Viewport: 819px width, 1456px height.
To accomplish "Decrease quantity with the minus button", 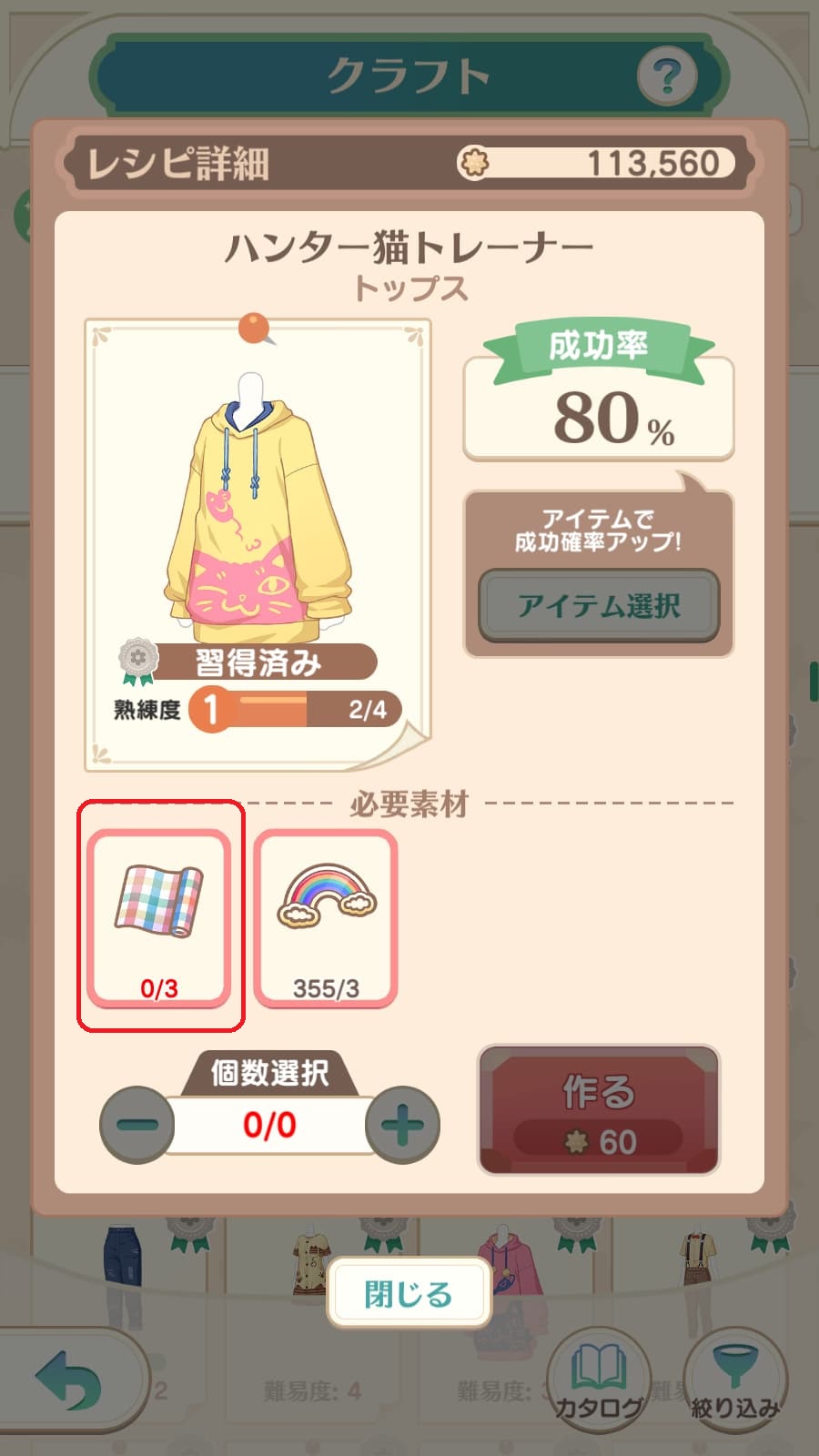I will [x=136, y=1125].
